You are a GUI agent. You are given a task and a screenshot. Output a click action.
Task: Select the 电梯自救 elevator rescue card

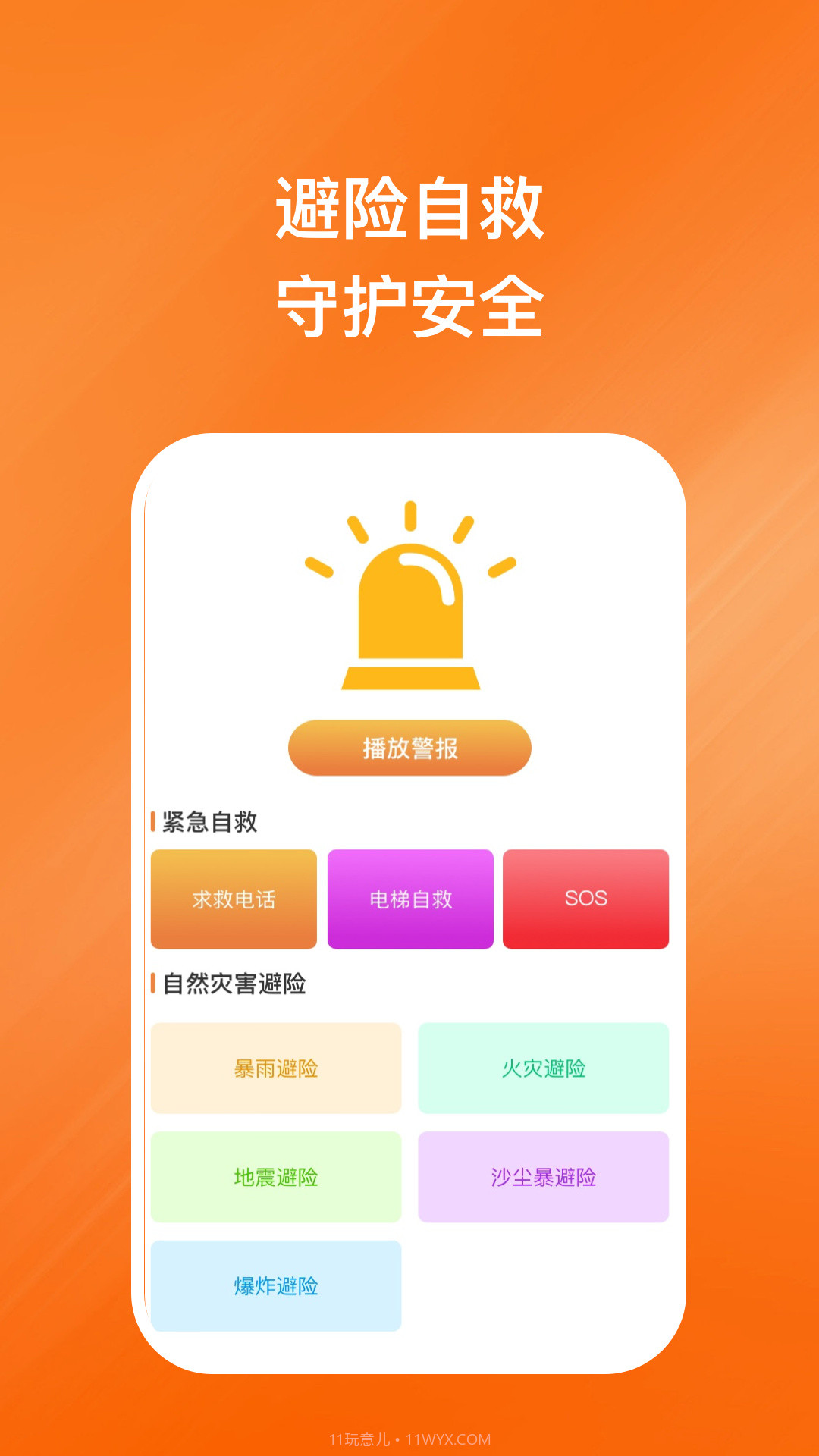409,899
